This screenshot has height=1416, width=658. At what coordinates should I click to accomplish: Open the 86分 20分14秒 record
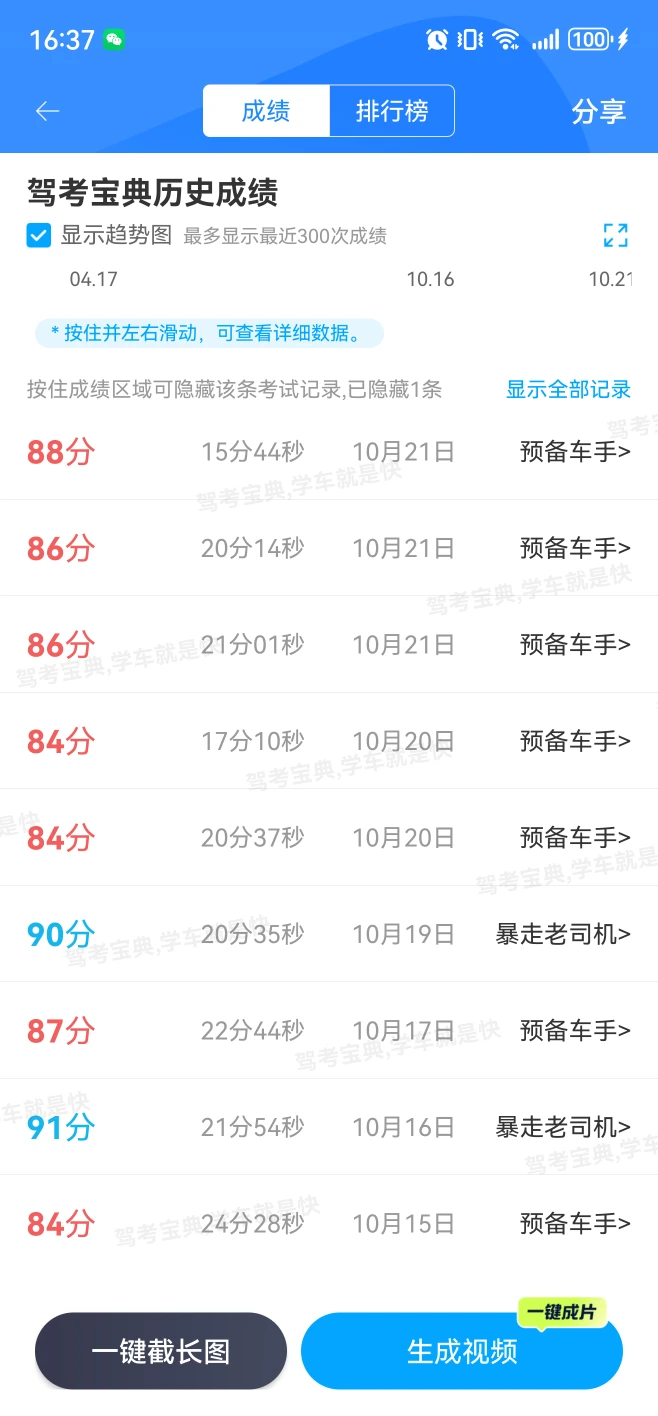tap(329, 548)
